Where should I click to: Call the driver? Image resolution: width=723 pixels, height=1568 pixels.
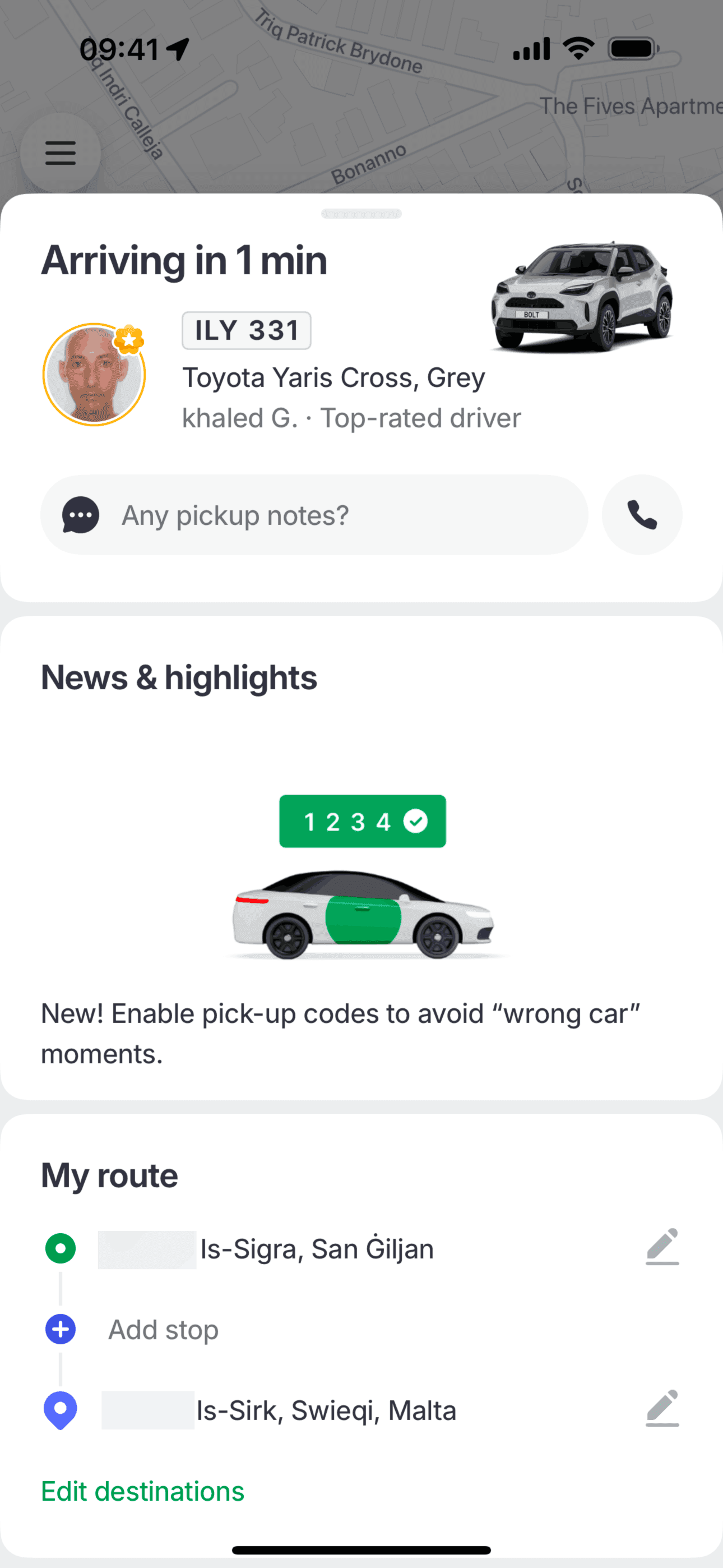[x=641, y=515]
